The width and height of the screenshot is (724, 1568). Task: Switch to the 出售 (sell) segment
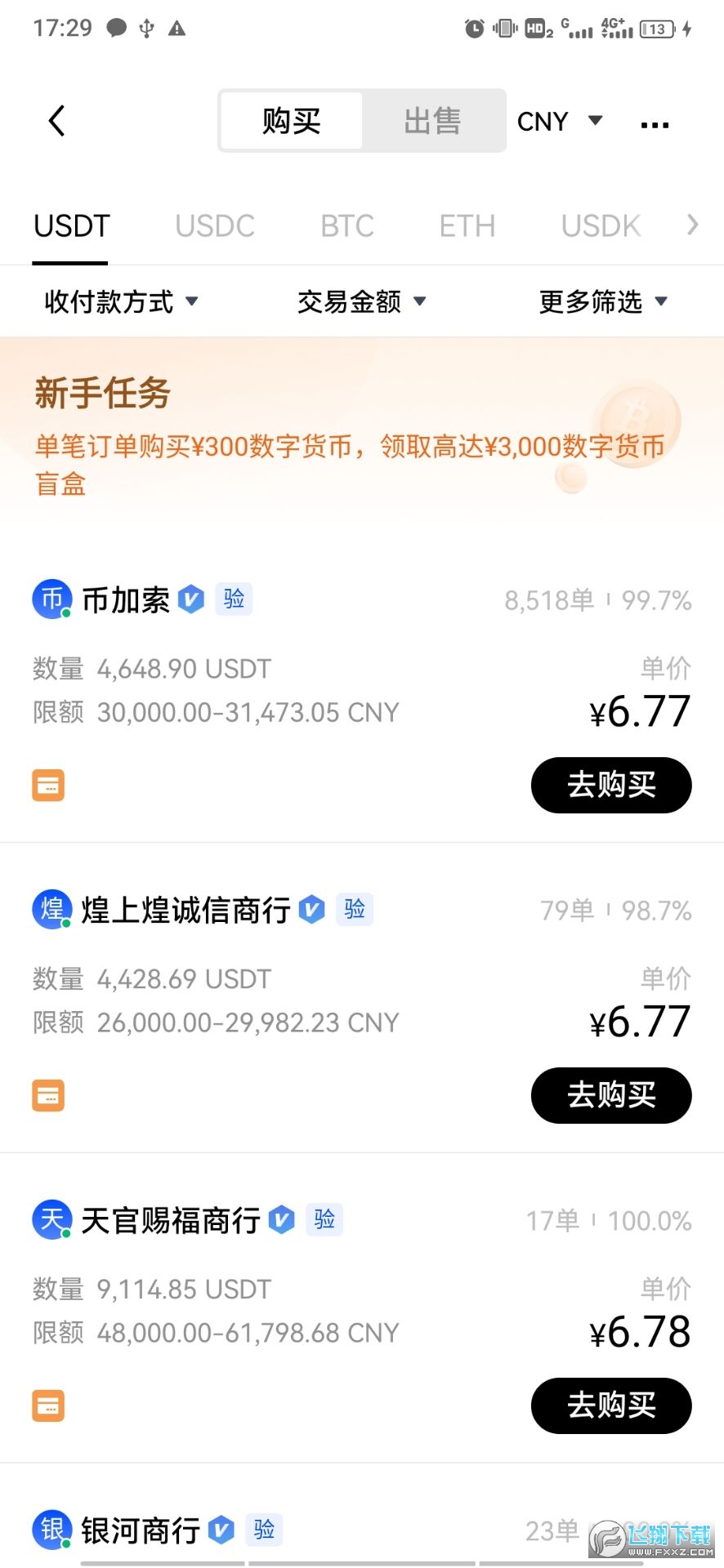(432, 122)
